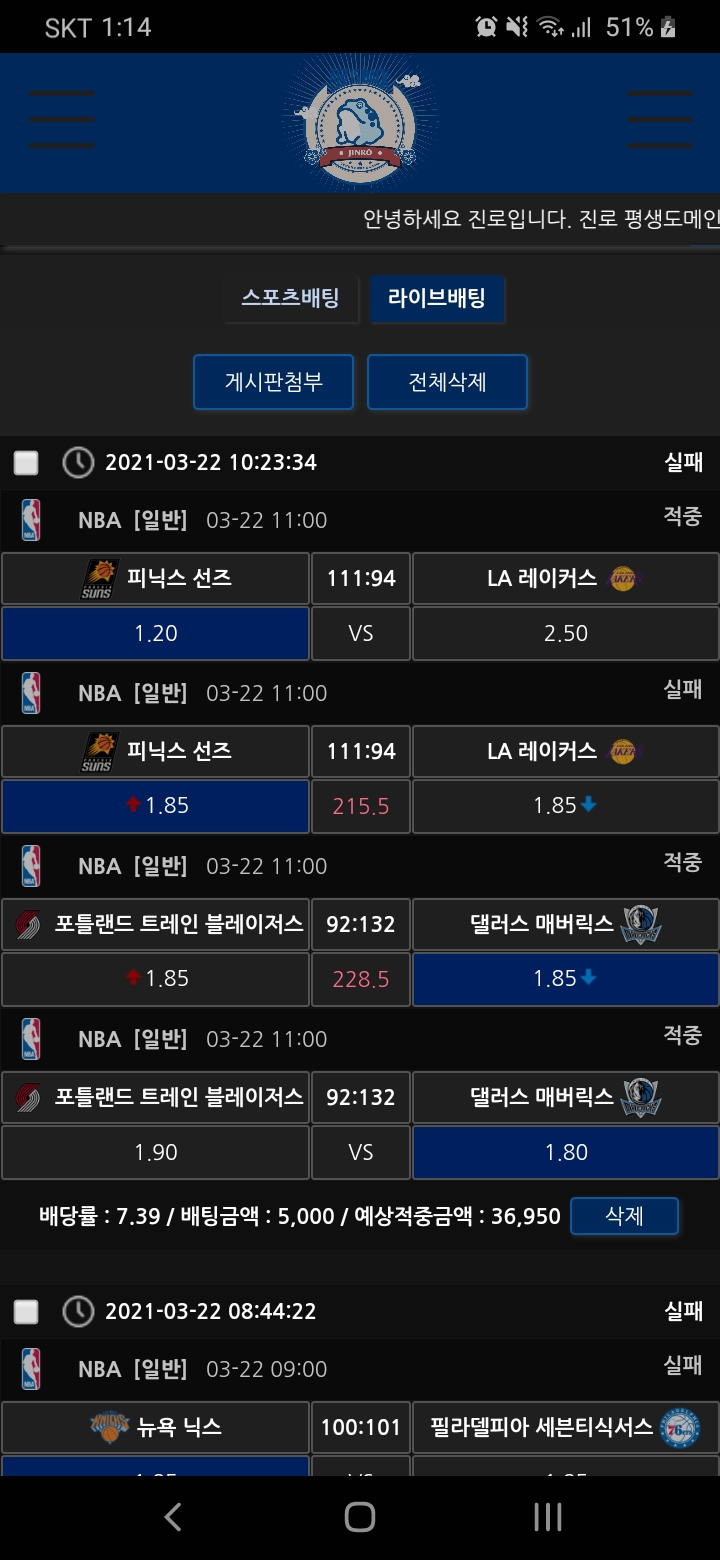Check the box for bet 2021-03-22 10:23:34
This screenshot has height=1560, width=720.
point(26,462)
